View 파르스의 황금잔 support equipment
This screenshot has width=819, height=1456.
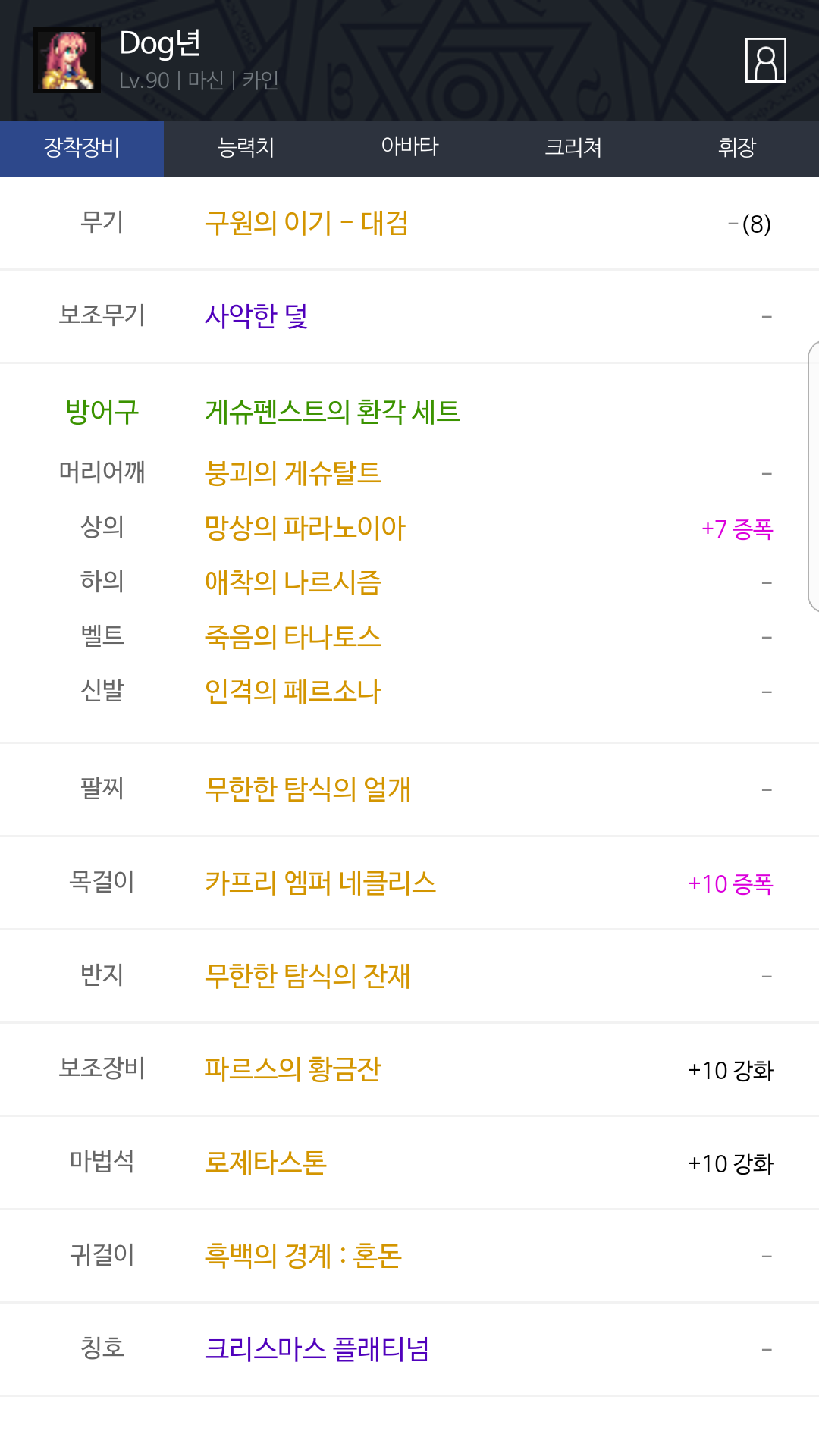click(293, 1070)
